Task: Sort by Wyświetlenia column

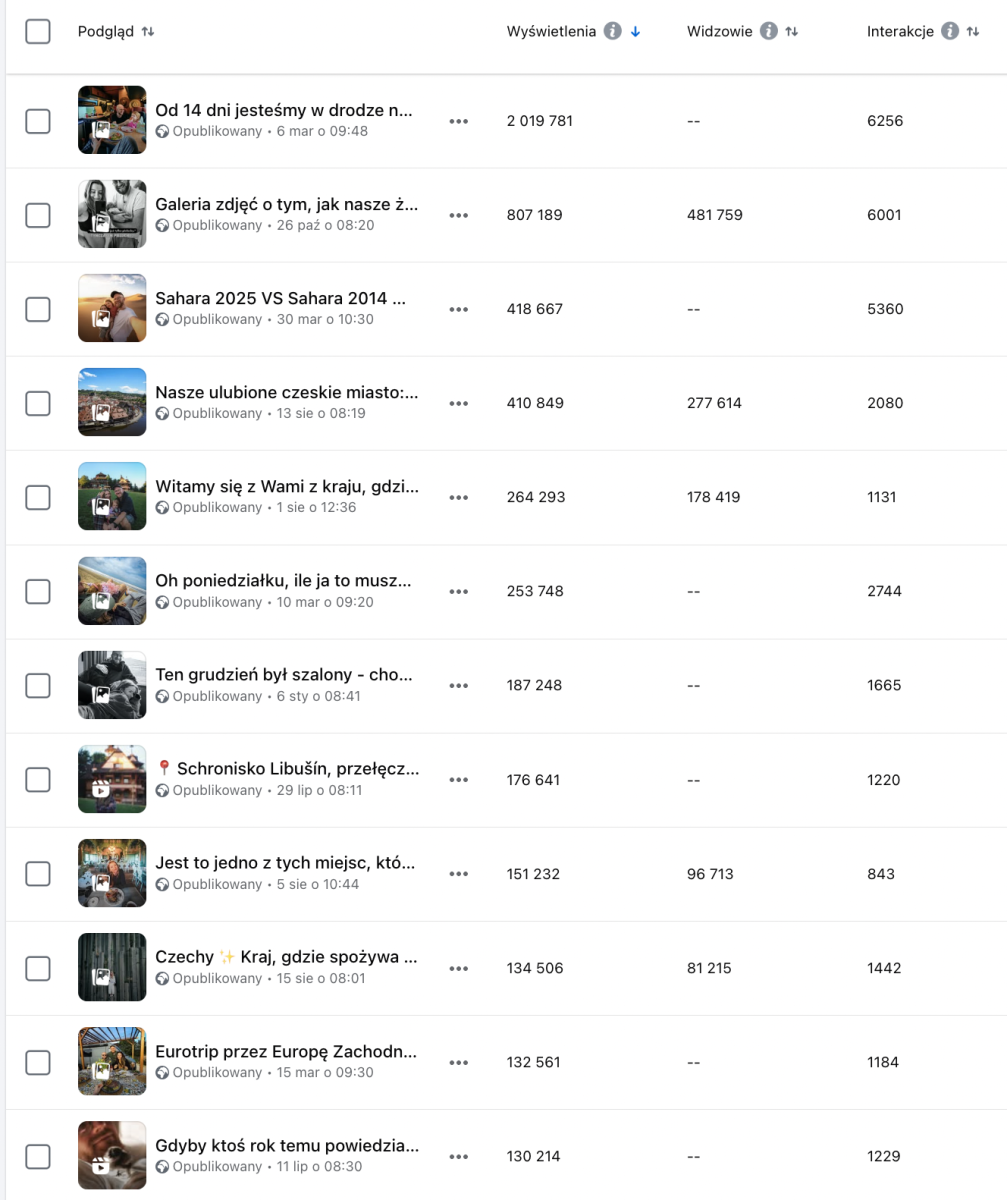Action: 635,32
